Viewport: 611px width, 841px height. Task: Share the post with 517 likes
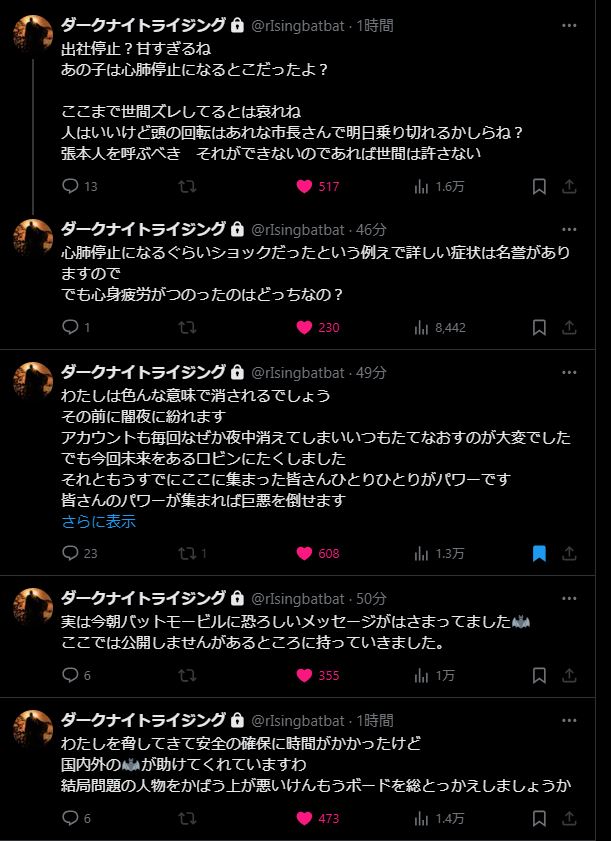pyautogui.click(x=569, y=186)
